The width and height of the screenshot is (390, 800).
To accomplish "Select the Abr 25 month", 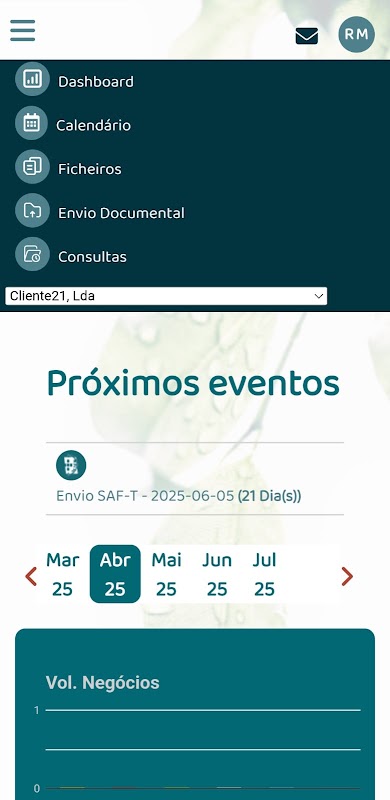I will click(115, 574).
